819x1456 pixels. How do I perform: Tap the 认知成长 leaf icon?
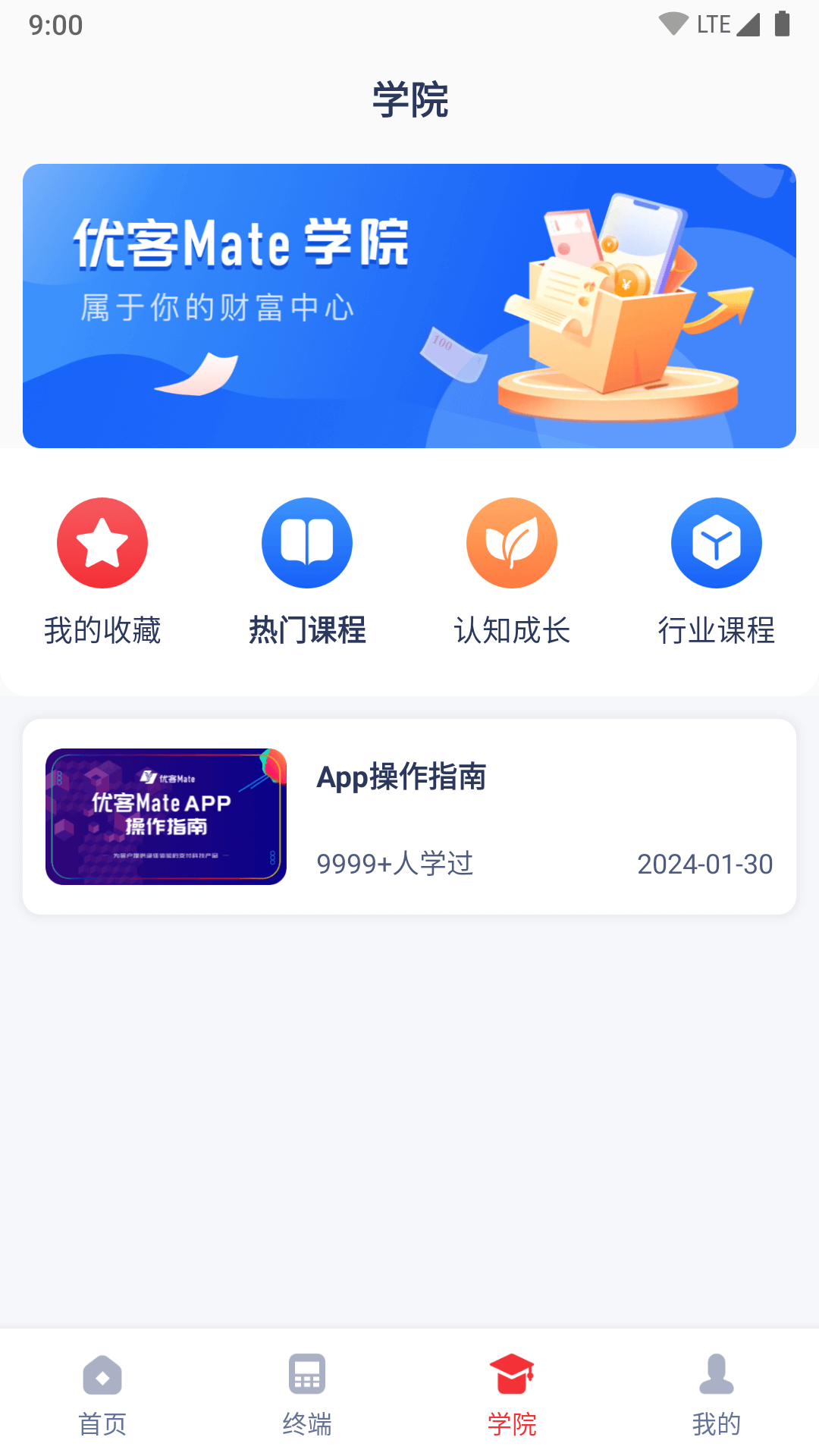[x=512, y=543]
